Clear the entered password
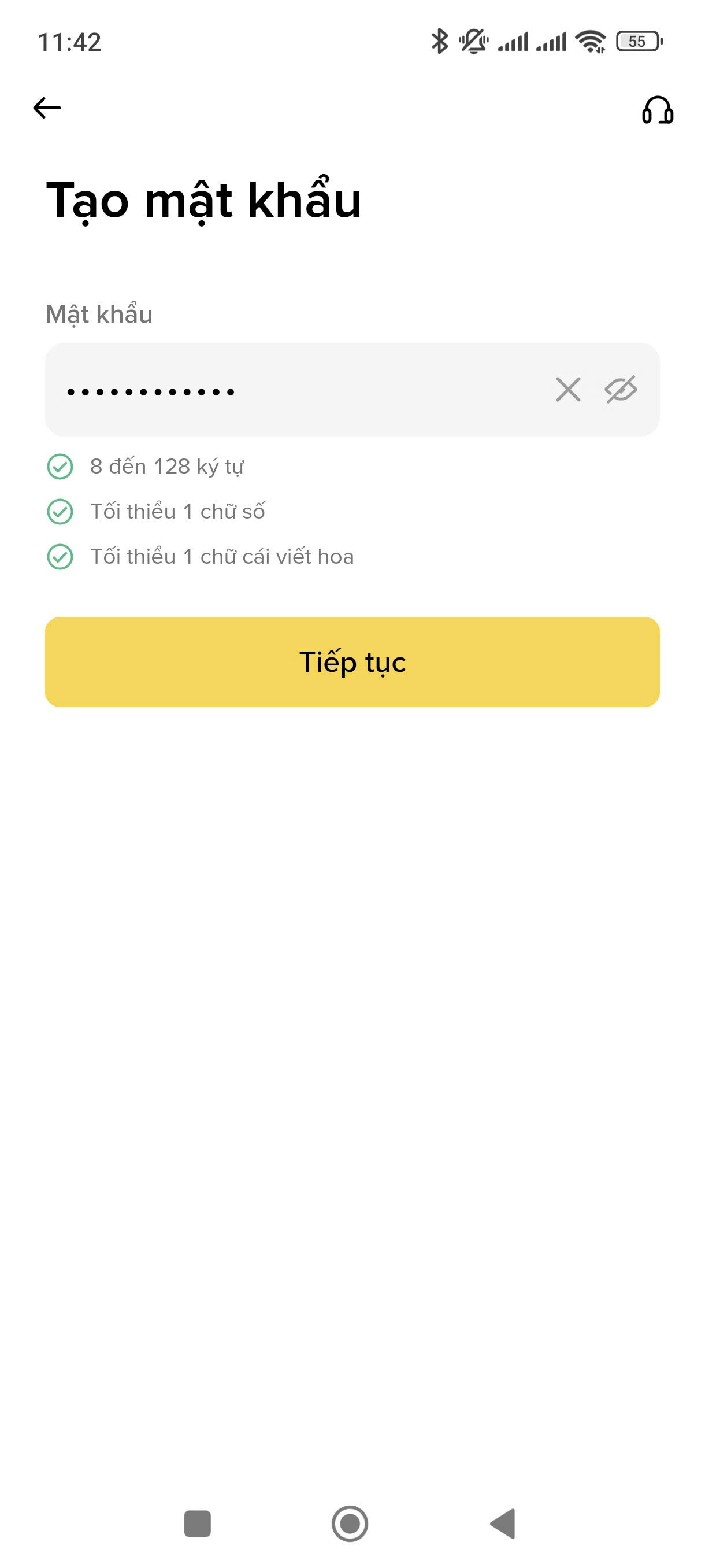The height and width of the screenshot is (1568, 705). pyautogui.click(x=567, y=390)
